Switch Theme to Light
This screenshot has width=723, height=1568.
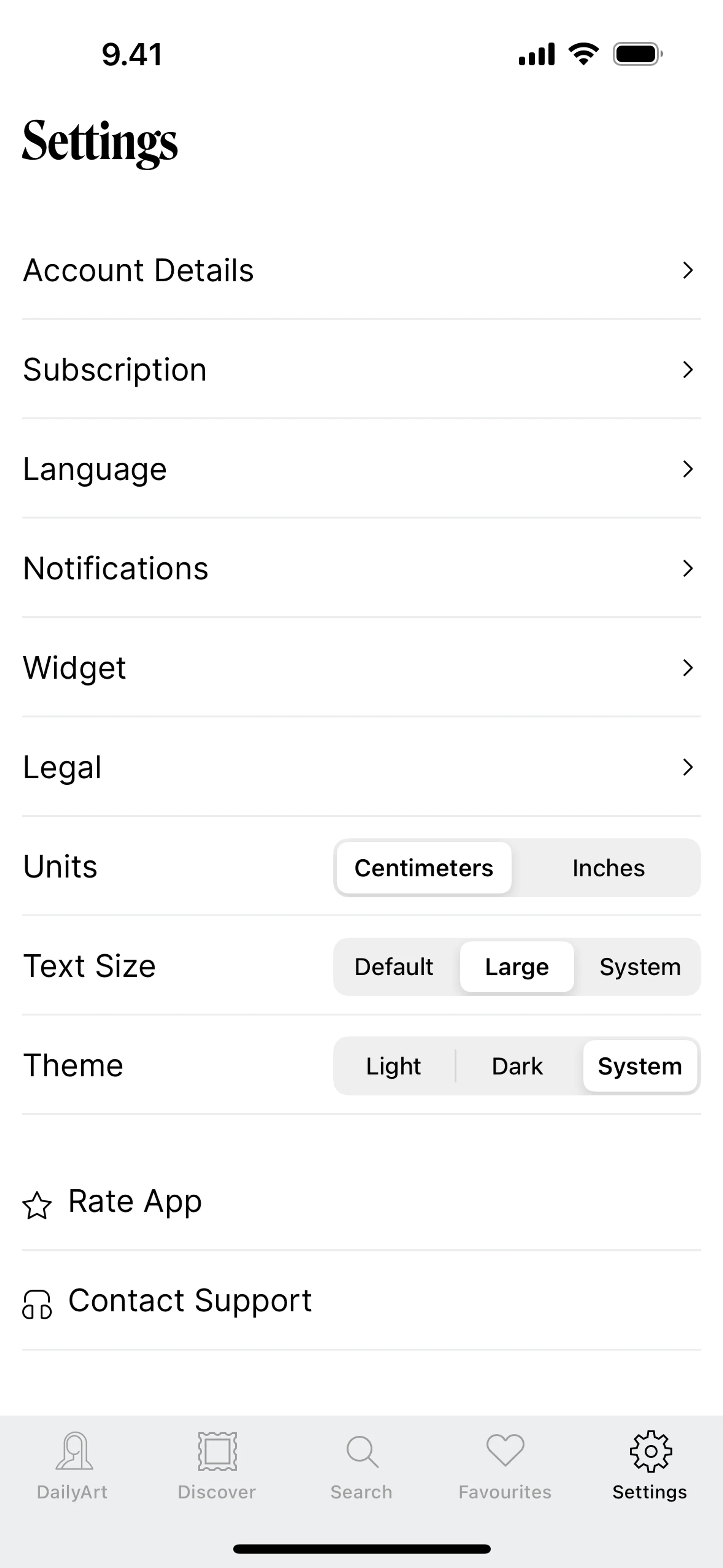(394, 1066)
